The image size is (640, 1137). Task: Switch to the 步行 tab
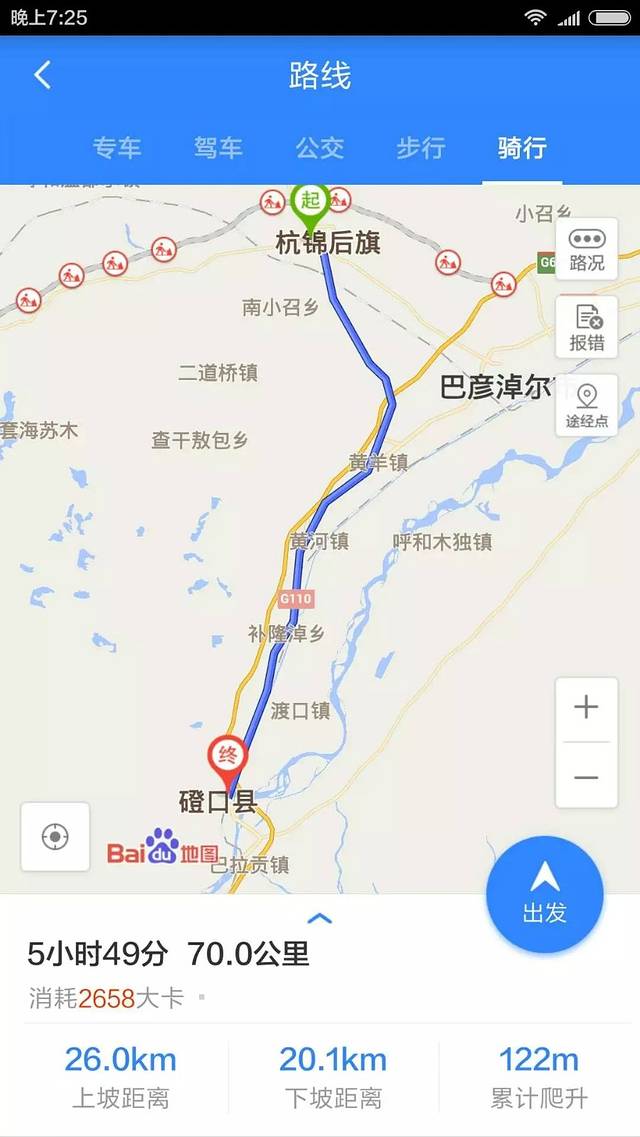tap(421, 148)
